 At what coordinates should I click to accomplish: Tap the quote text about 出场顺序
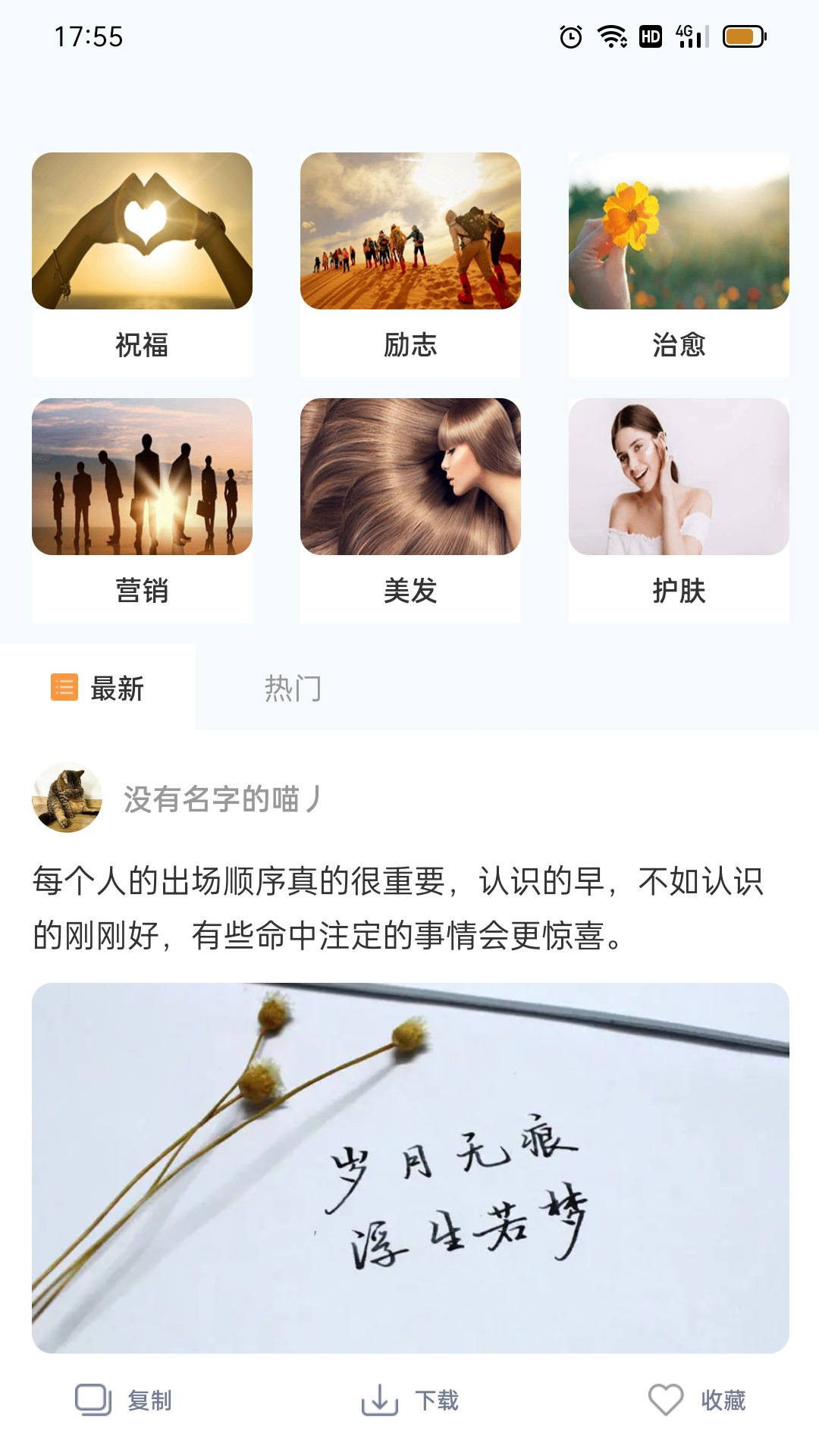[409, 906]
